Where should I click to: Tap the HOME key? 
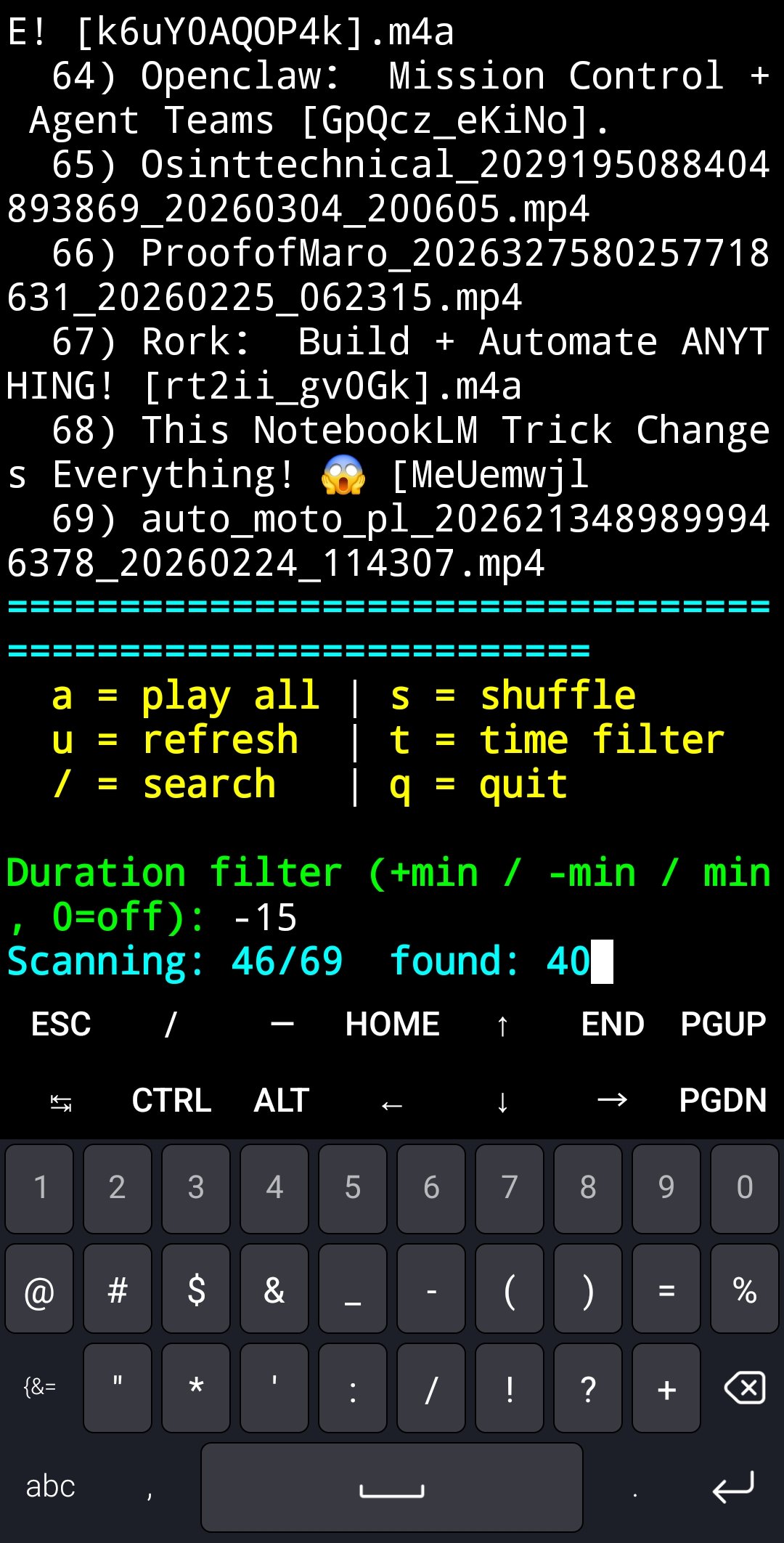coord(392,1025)
